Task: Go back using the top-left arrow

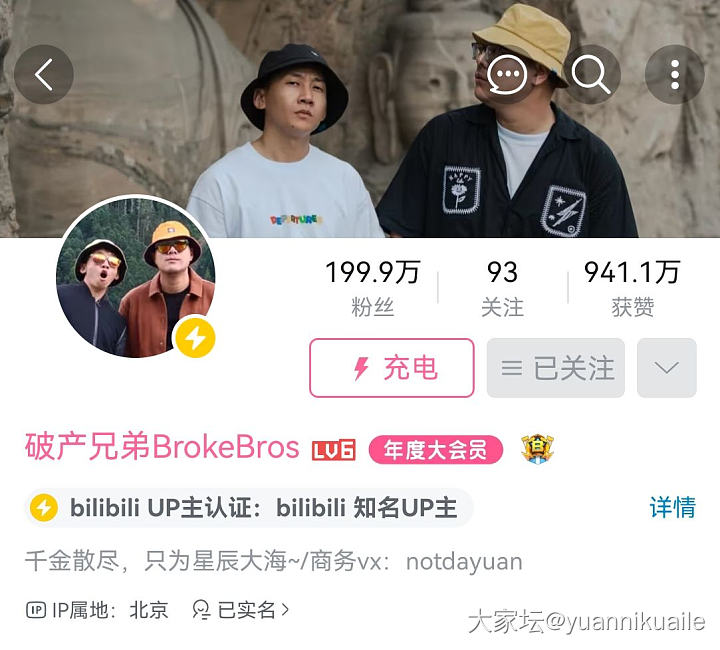Action: (44, 75)
